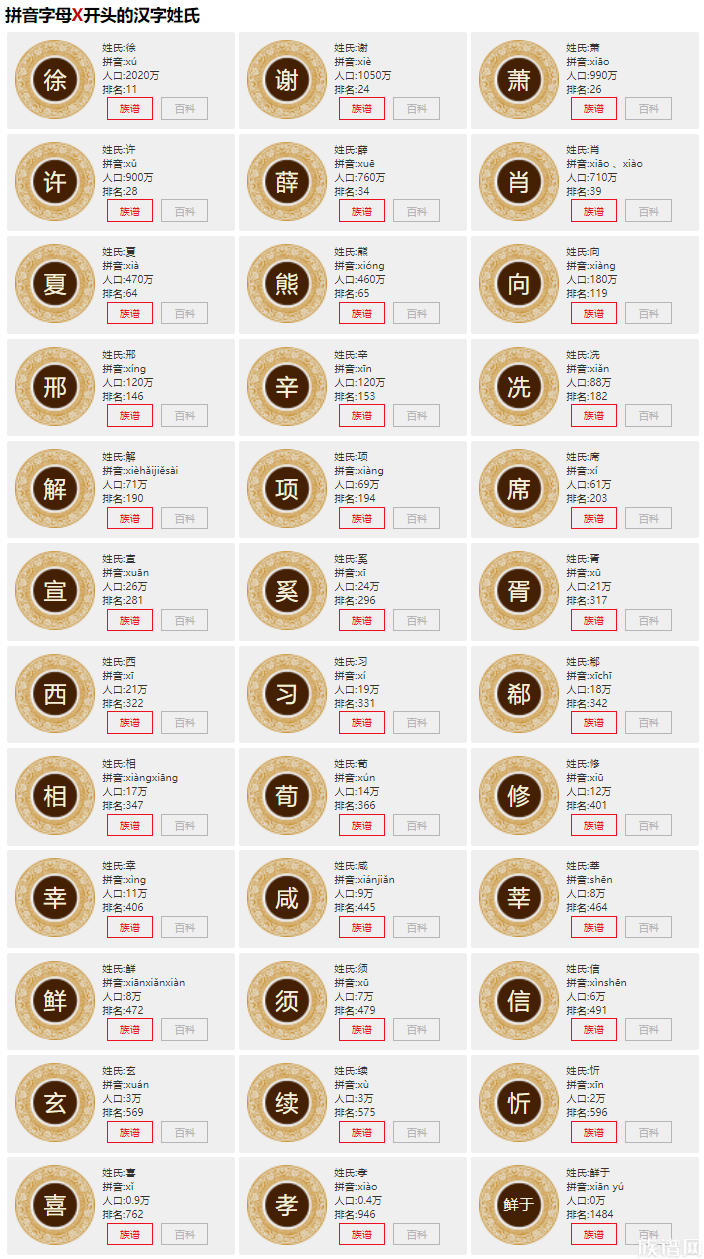This screenshot has width=704, height=1259.
Task: Open 百科 for surname 喜
Action: [184, 1234]
